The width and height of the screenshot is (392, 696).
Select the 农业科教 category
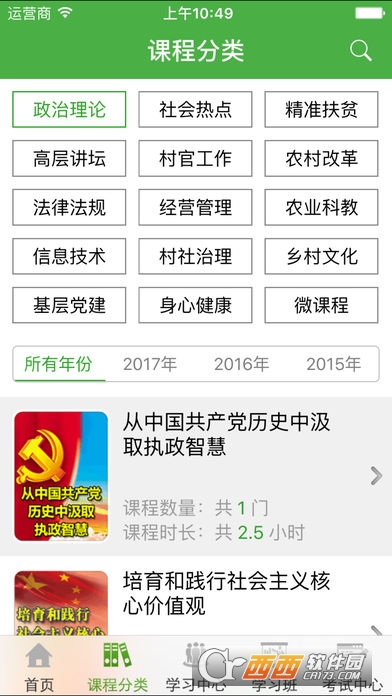(321, 207)
